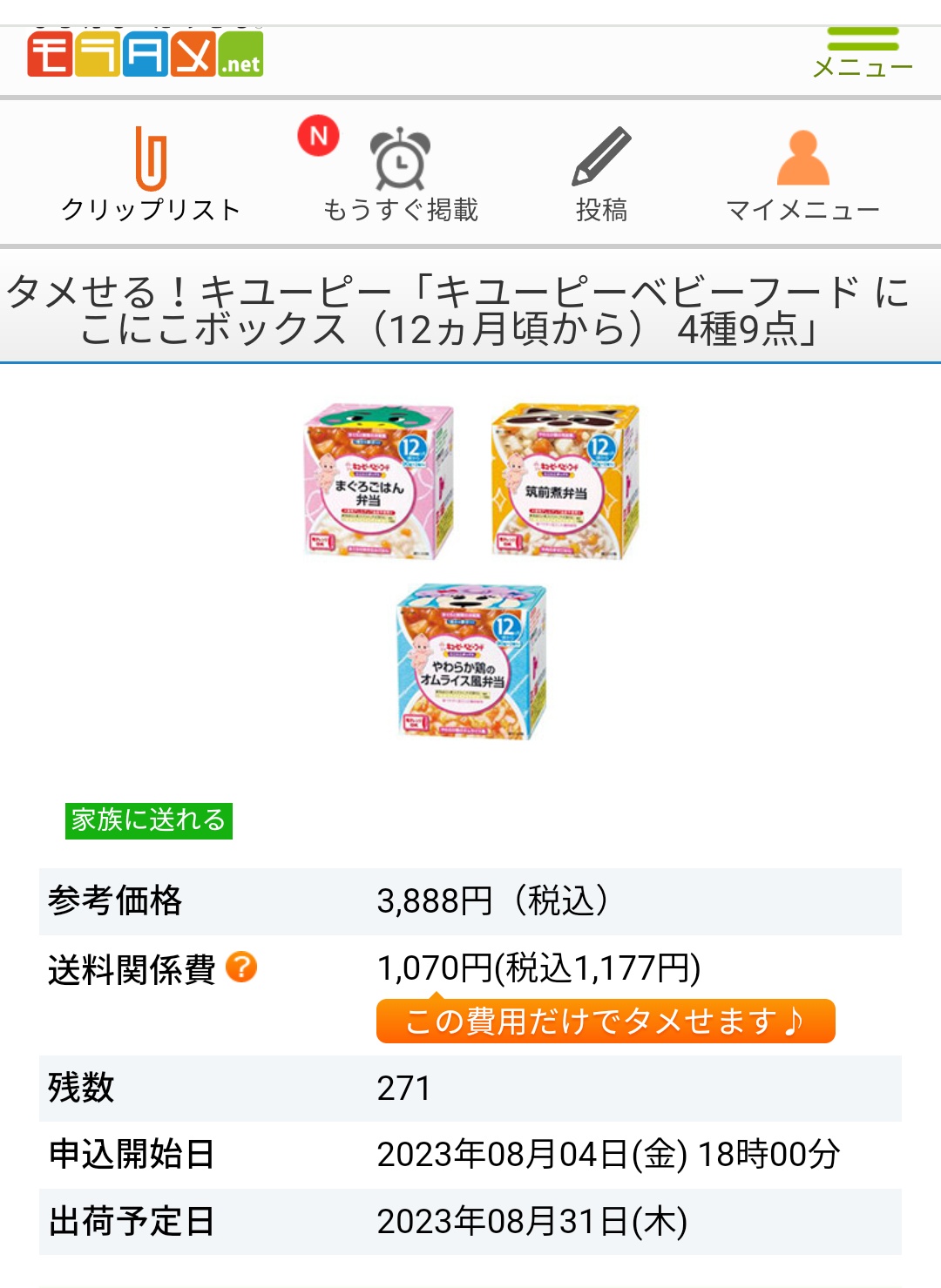This screenshot has width=941, height=1288.
Task: Open マイメニュー
Action: click(802, 174)
